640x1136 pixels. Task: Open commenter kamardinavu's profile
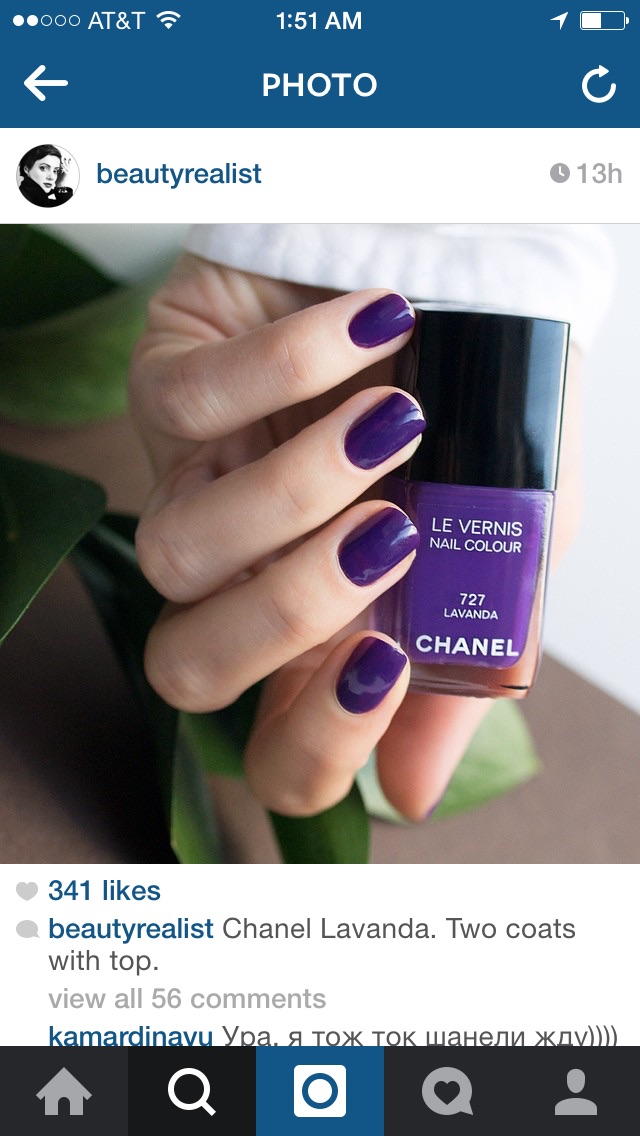pyautogui.click(x=129, y=1036)
